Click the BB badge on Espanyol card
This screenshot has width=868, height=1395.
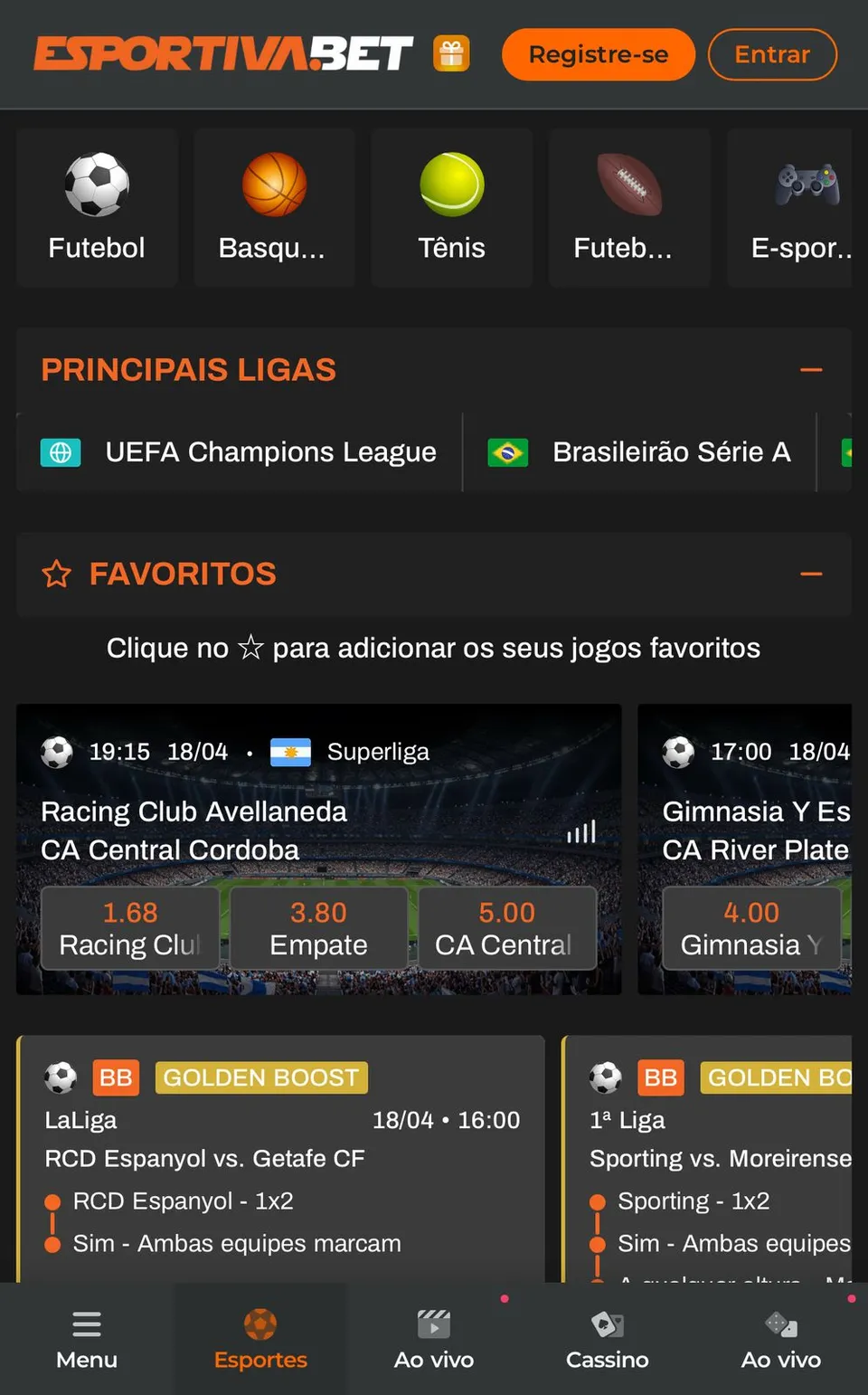[116, 1077]
